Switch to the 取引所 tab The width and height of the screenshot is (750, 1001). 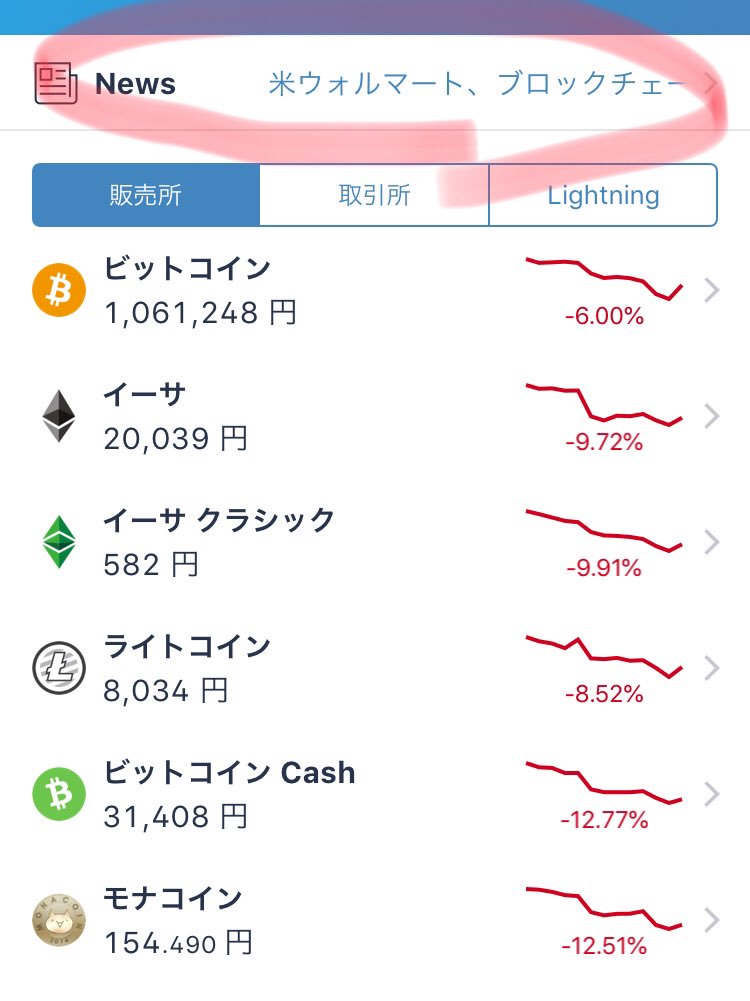tap(374, 195)
